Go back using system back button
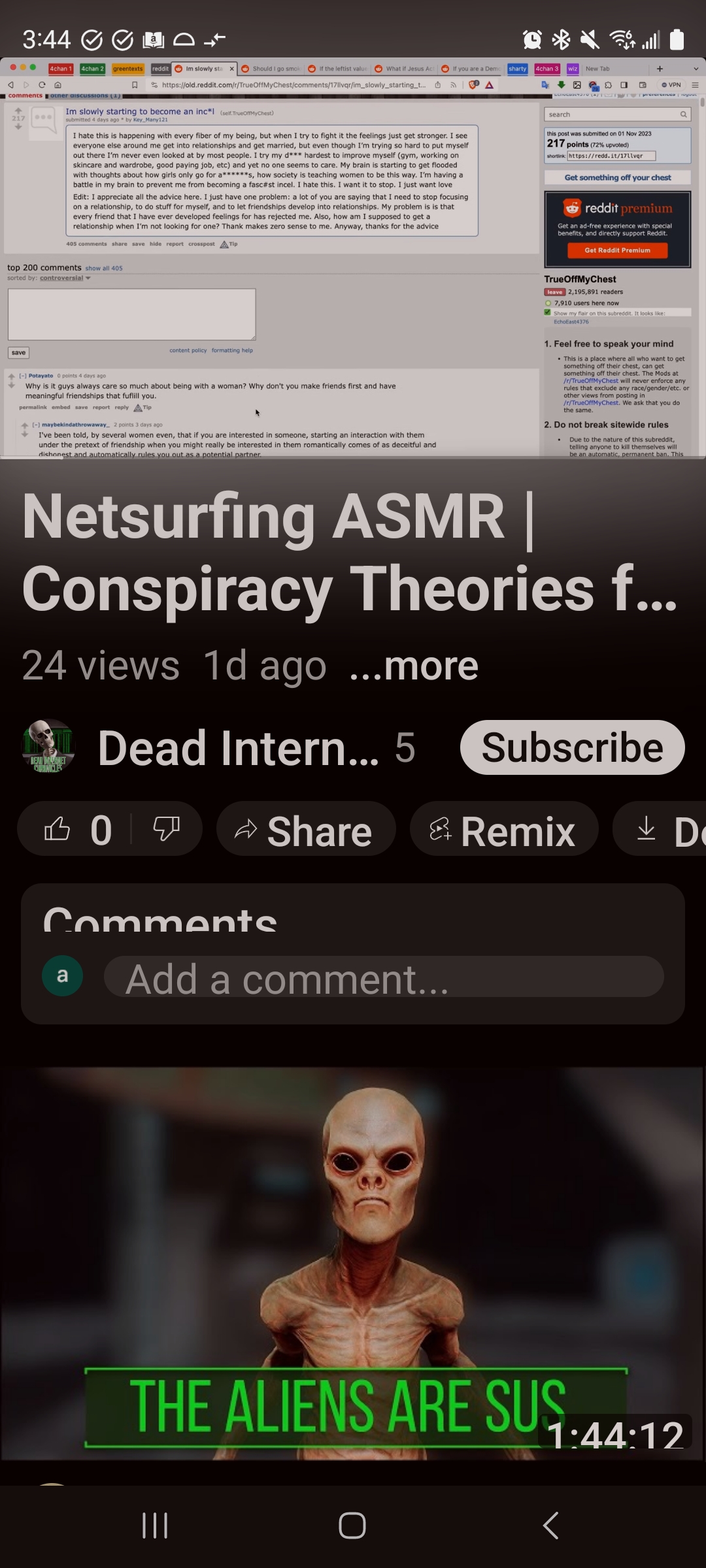Image resolution: width=706 pixels, height=1568 pixels. [550, 1526]
